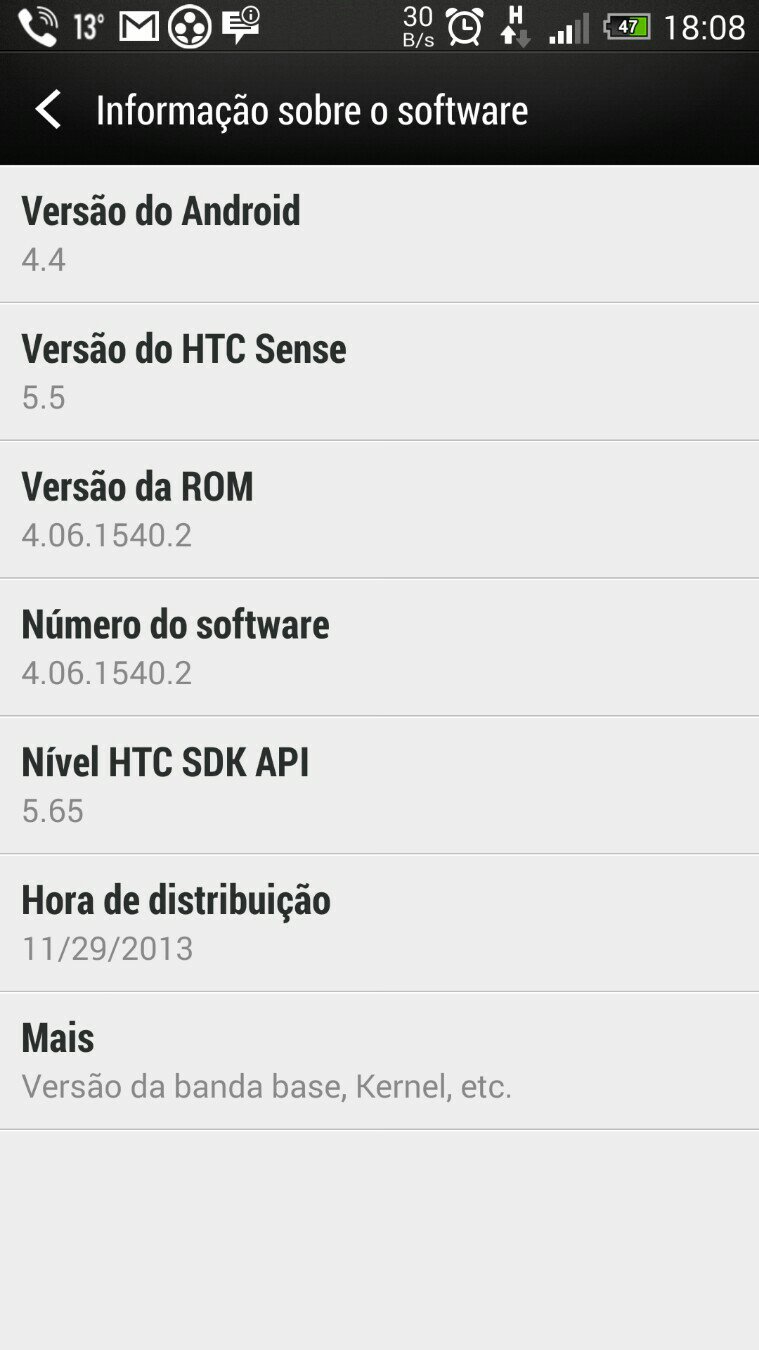Select the Hora de distribuição entry
The height and width of the screenshot is (1350, 759).
(x=379, y=924)
